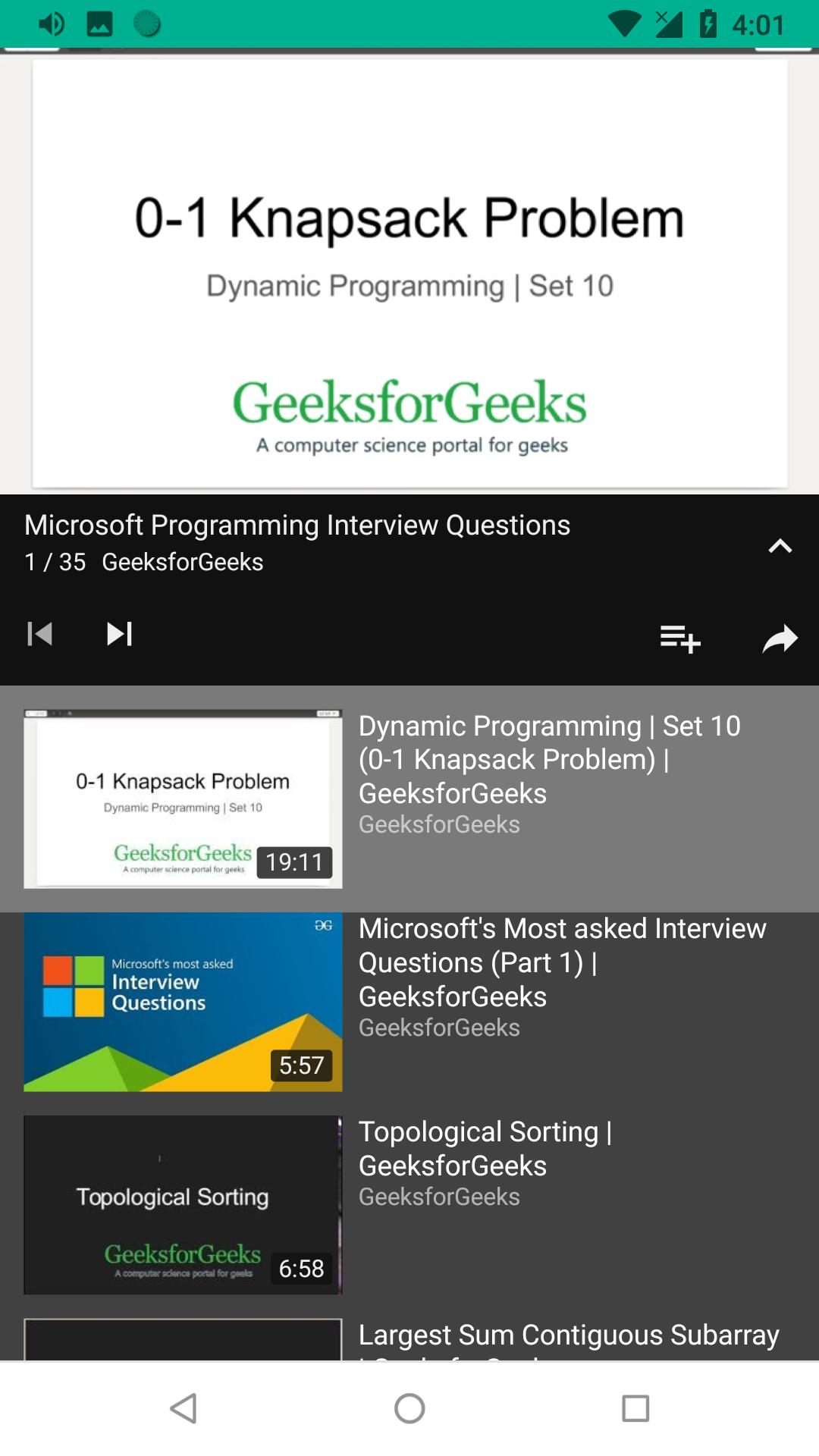Open Microsoft's Most asked Interview Questions video
The width and height of the screenshot is (819, 1456).
point(409,1002)
